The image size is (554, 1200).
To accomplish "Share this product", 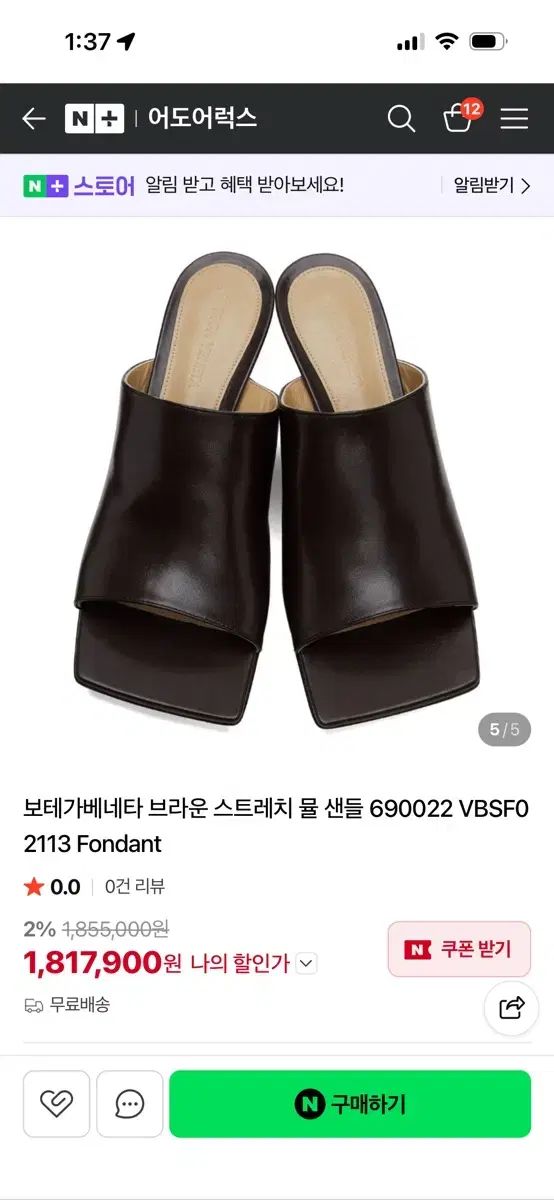I will pos(511,1007).
